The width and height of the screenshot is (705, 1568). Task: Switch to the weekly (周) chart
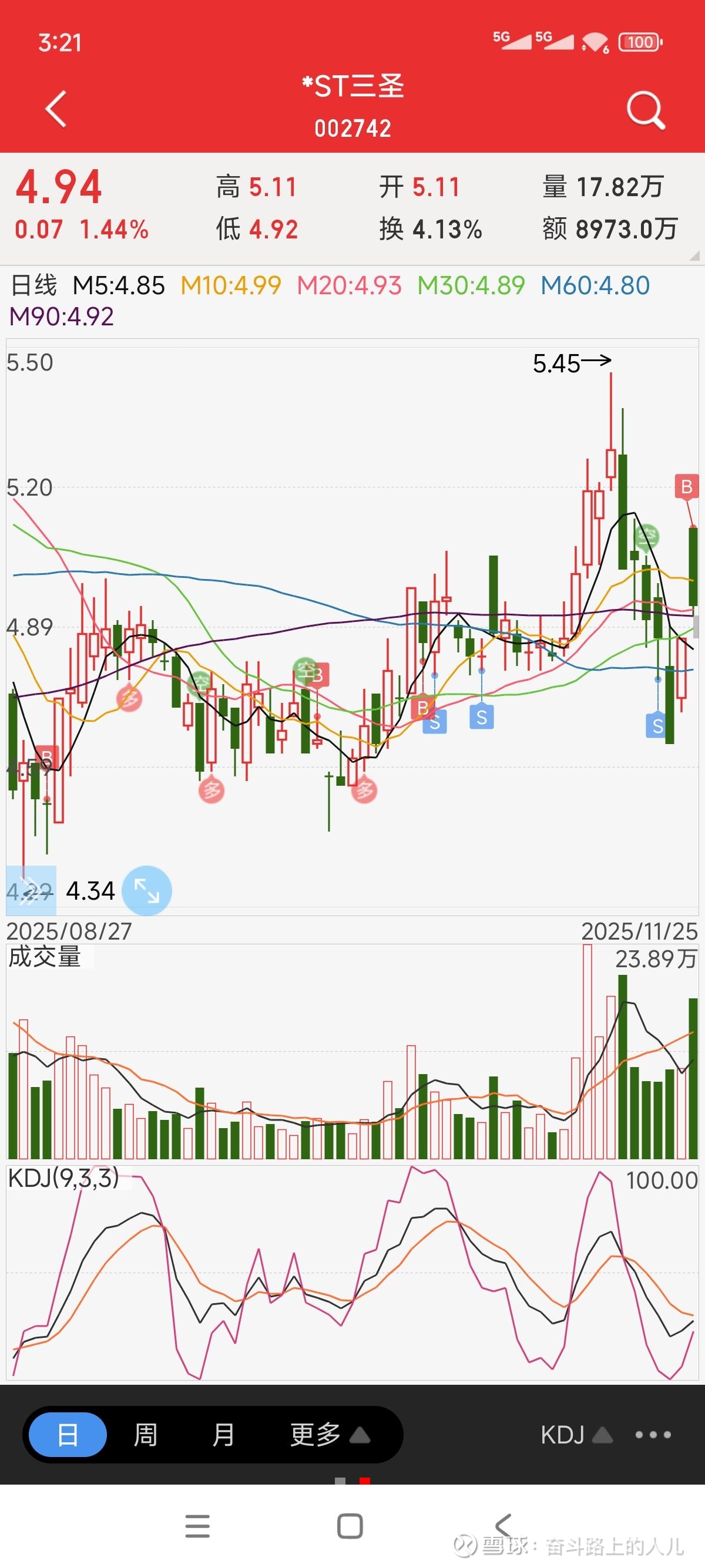146,1435
